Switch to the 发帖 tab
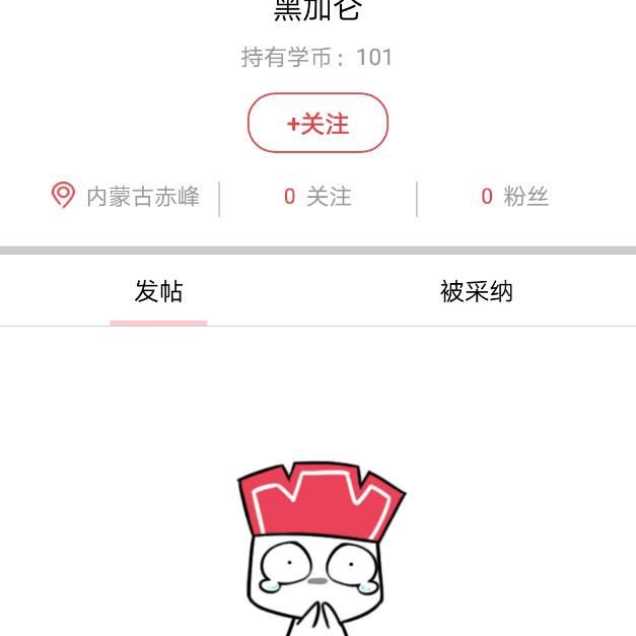This screenshot has height=636, width=636. (x=159, y=292)
